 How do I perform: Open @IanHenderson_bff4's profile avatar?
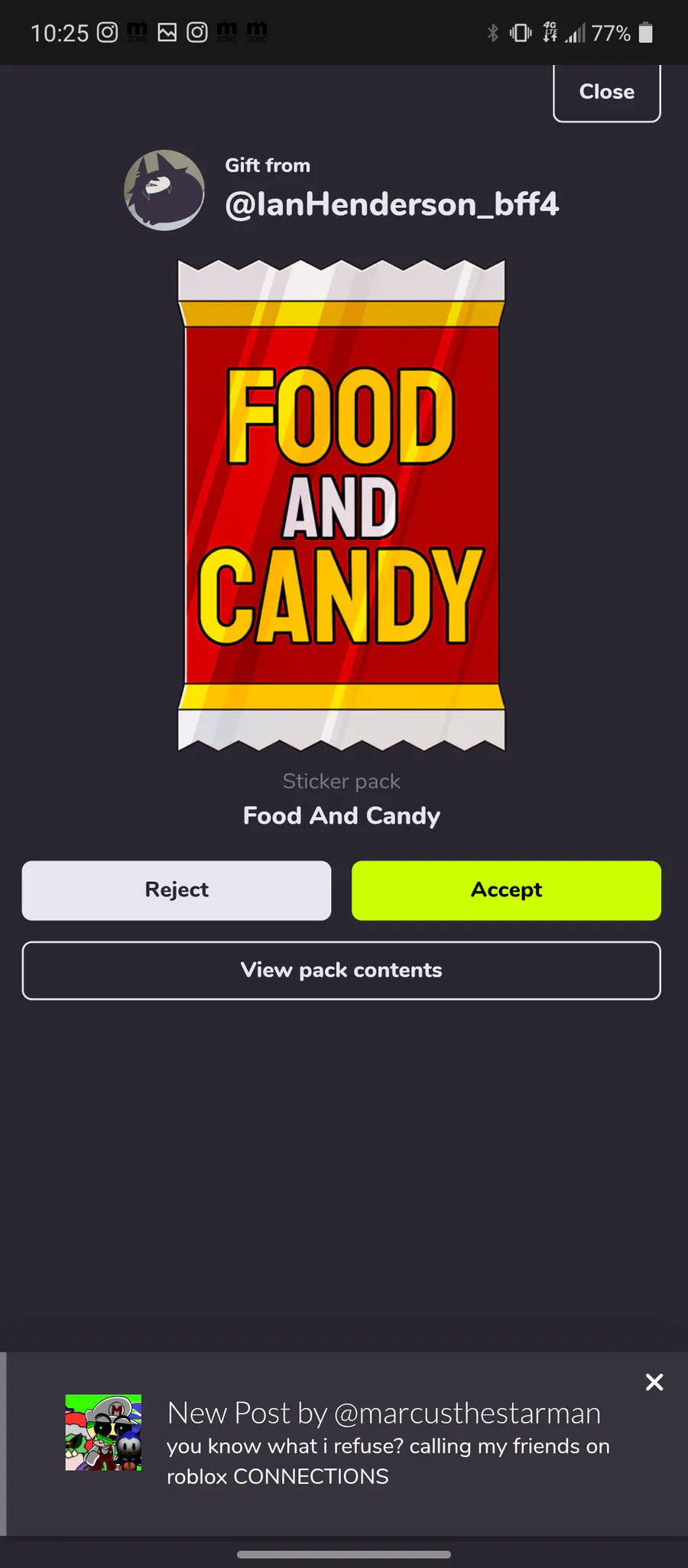(164, 190)
